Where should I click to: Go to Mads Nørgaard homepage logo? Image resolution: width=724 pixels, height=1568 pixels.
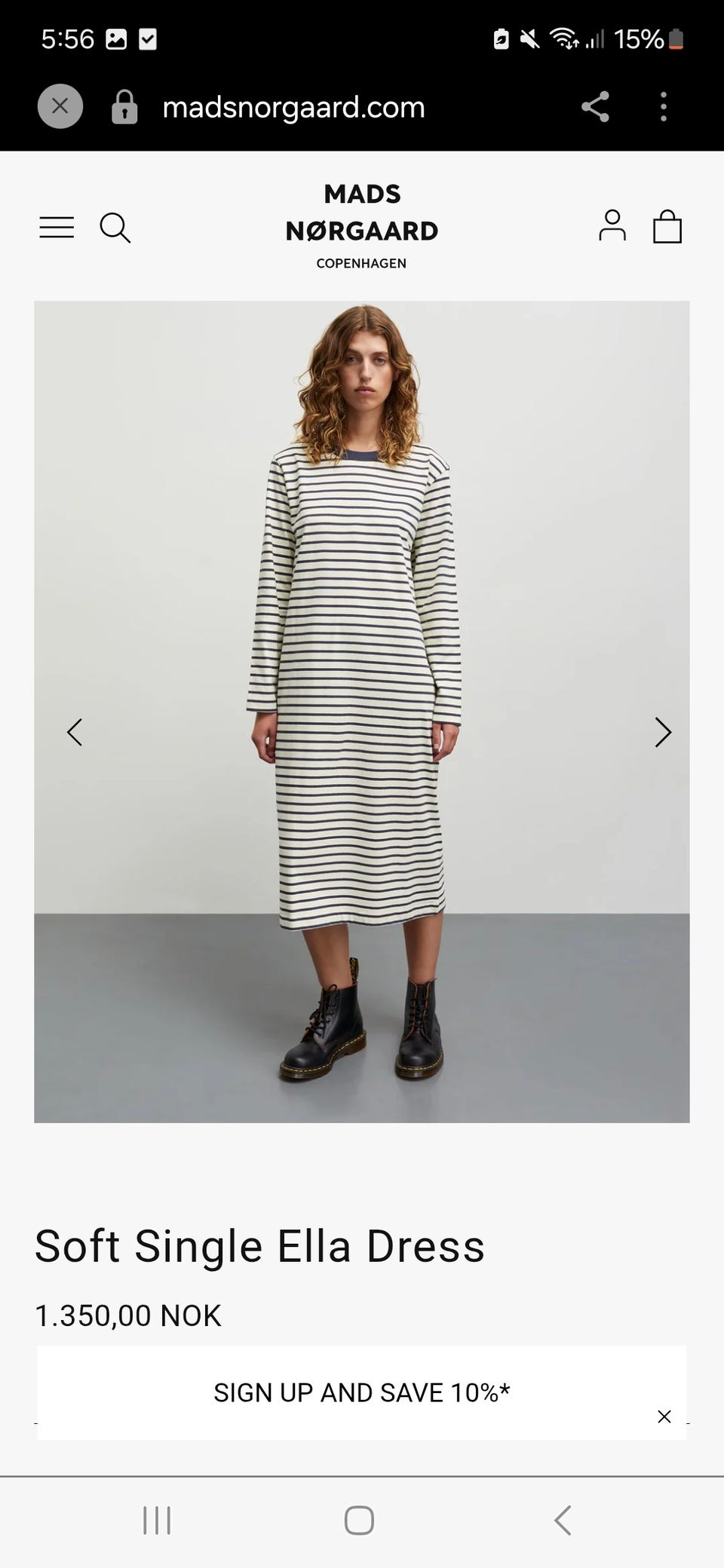(362, 227)
